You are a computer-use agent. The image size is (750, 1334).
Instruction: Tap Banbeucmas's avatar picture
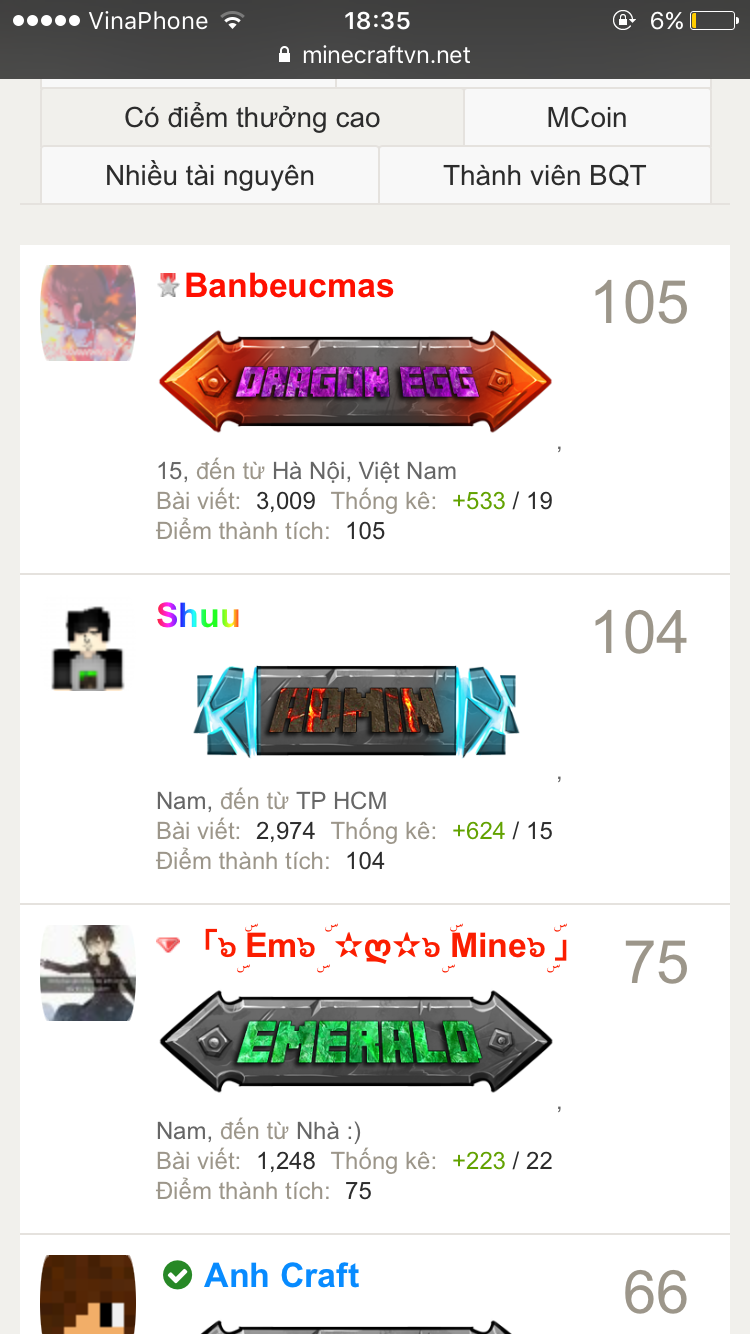pos(88,313)
